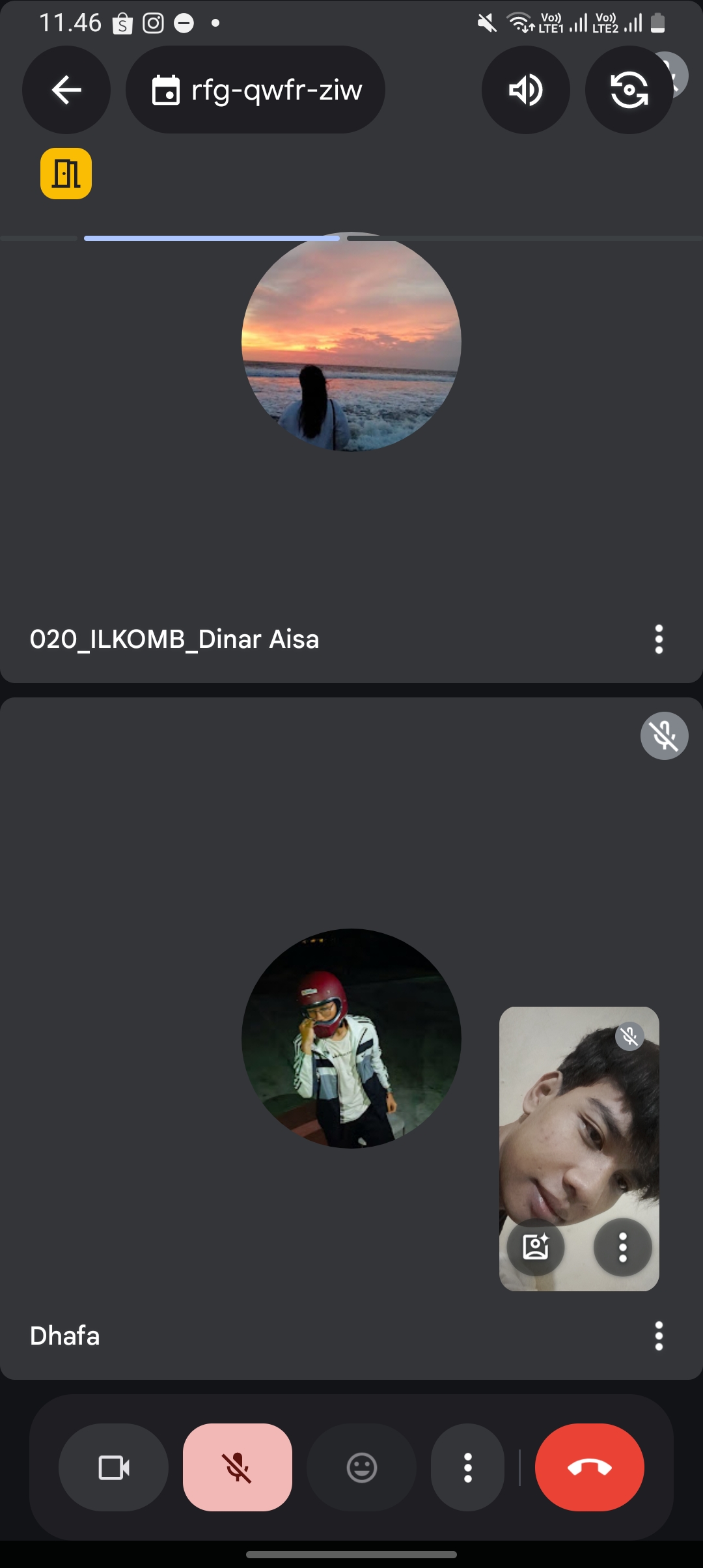Open options for Dhafa
This screenshot has width=703, height=1568.
tap(659, 1336)
